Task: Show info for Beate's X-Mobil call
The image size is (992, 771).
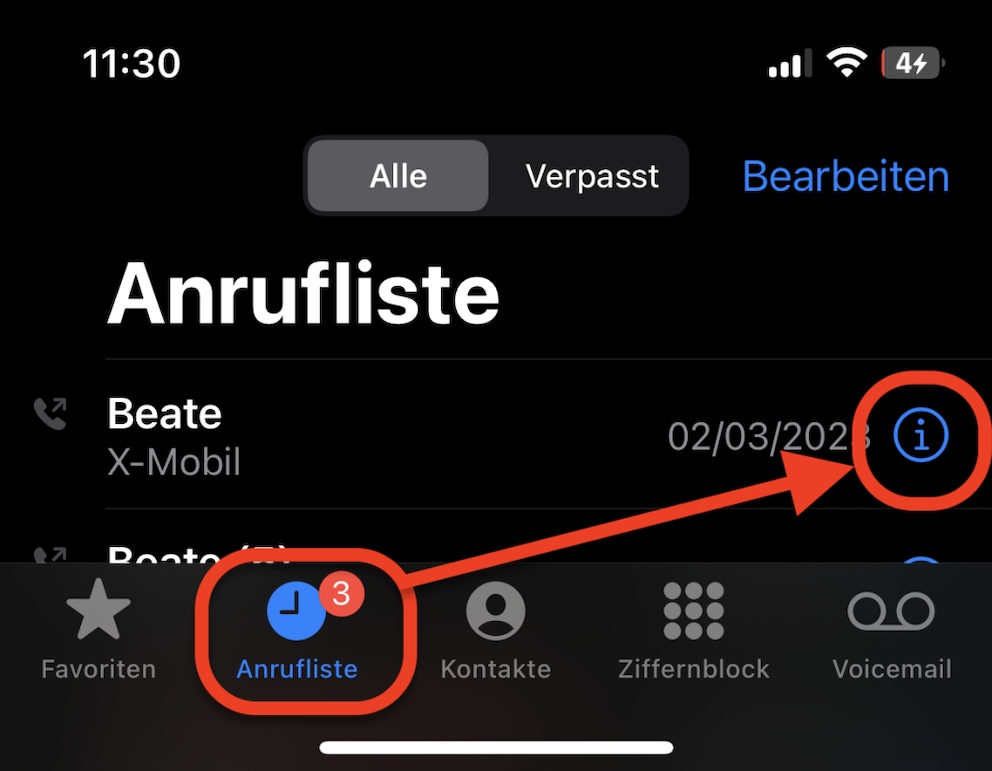Action: pyautogui.click(x=919, y=436)
